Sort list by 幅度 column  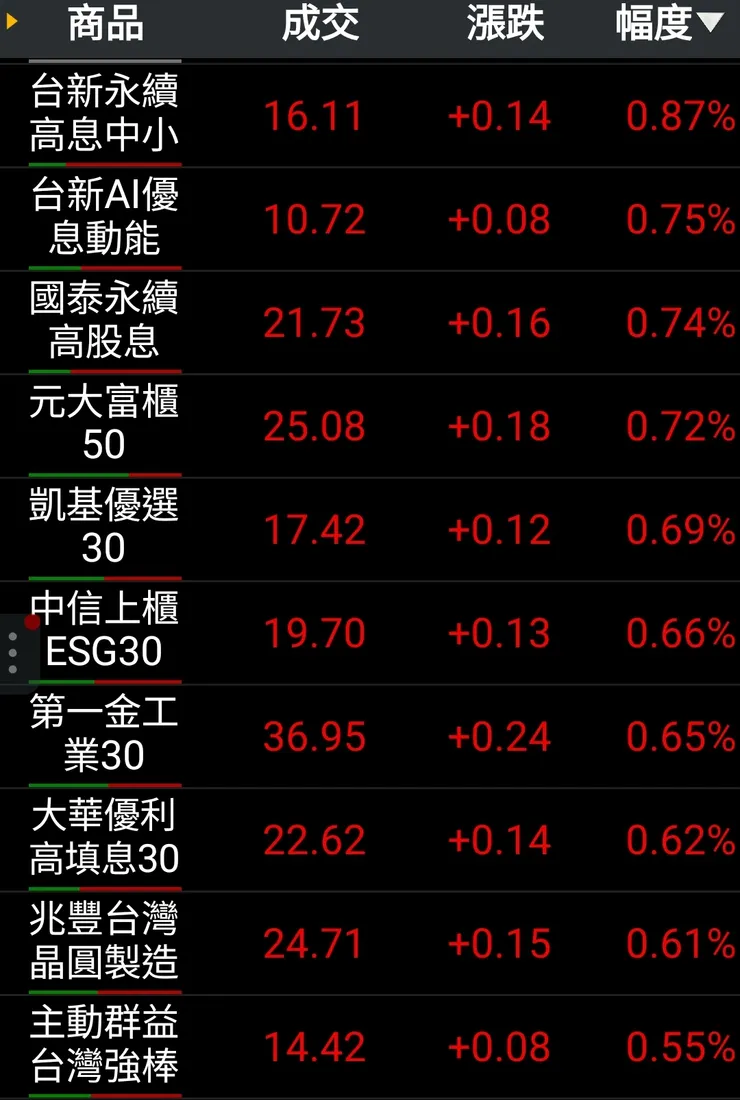[668, 24]
